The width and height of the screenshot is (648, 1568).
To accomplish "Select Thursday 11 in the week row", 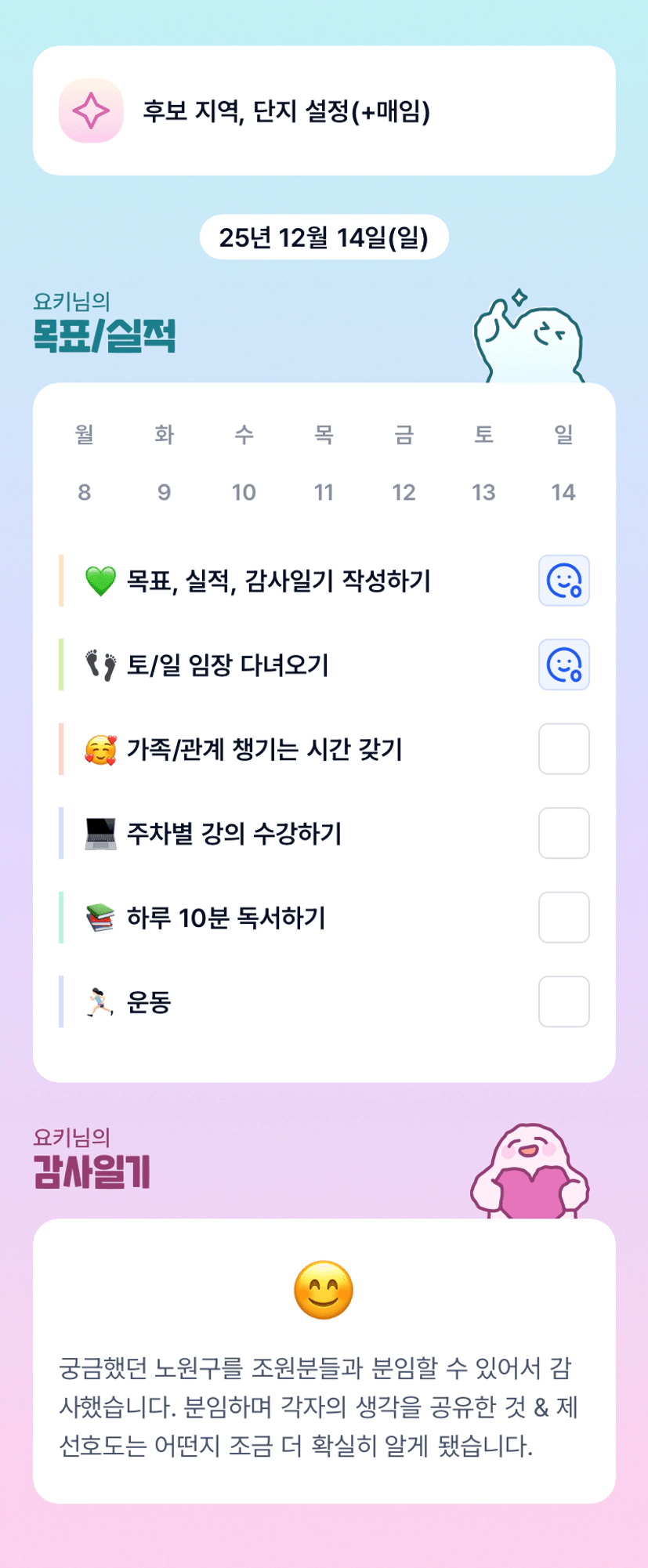I will click(324, 463).
